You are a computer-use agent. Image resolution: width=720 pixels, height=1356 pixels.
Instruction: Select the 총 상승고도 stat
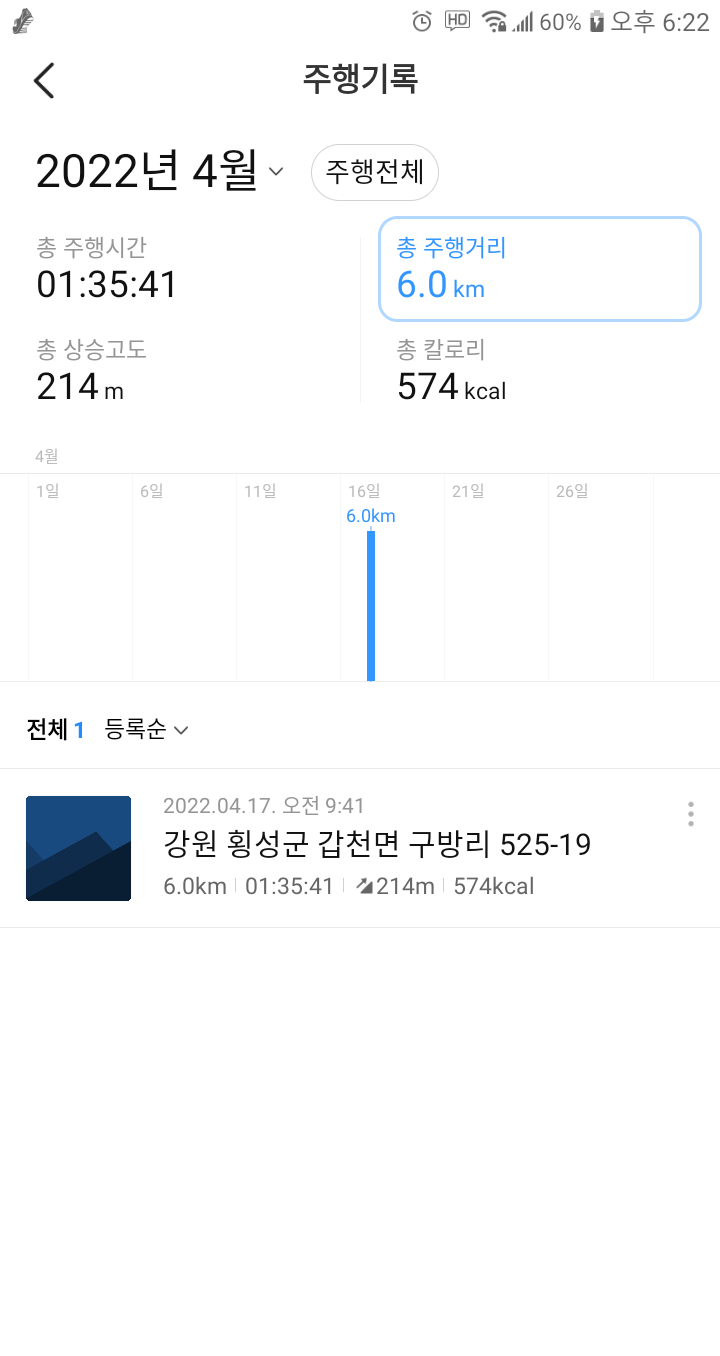tap(92, 371)
